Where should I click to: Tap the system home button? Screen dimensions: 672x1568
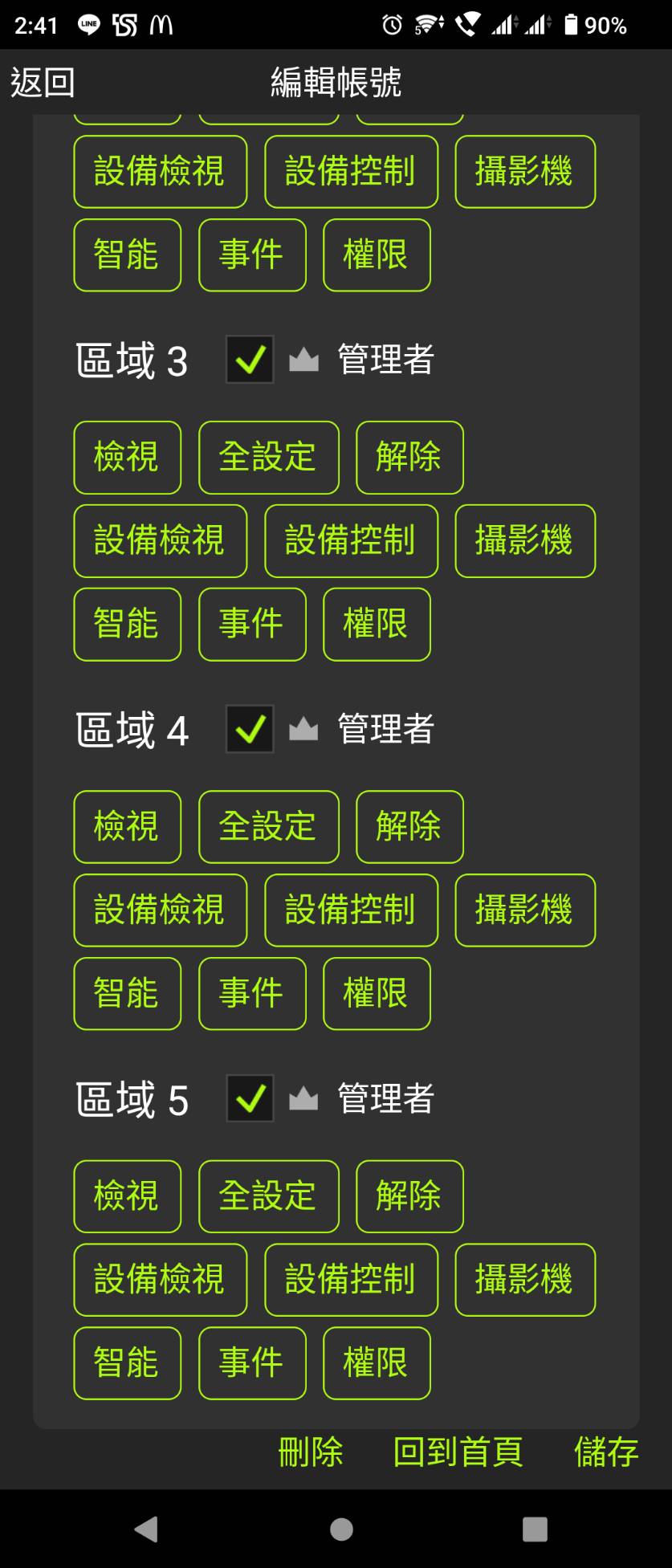pos(341,1529)
